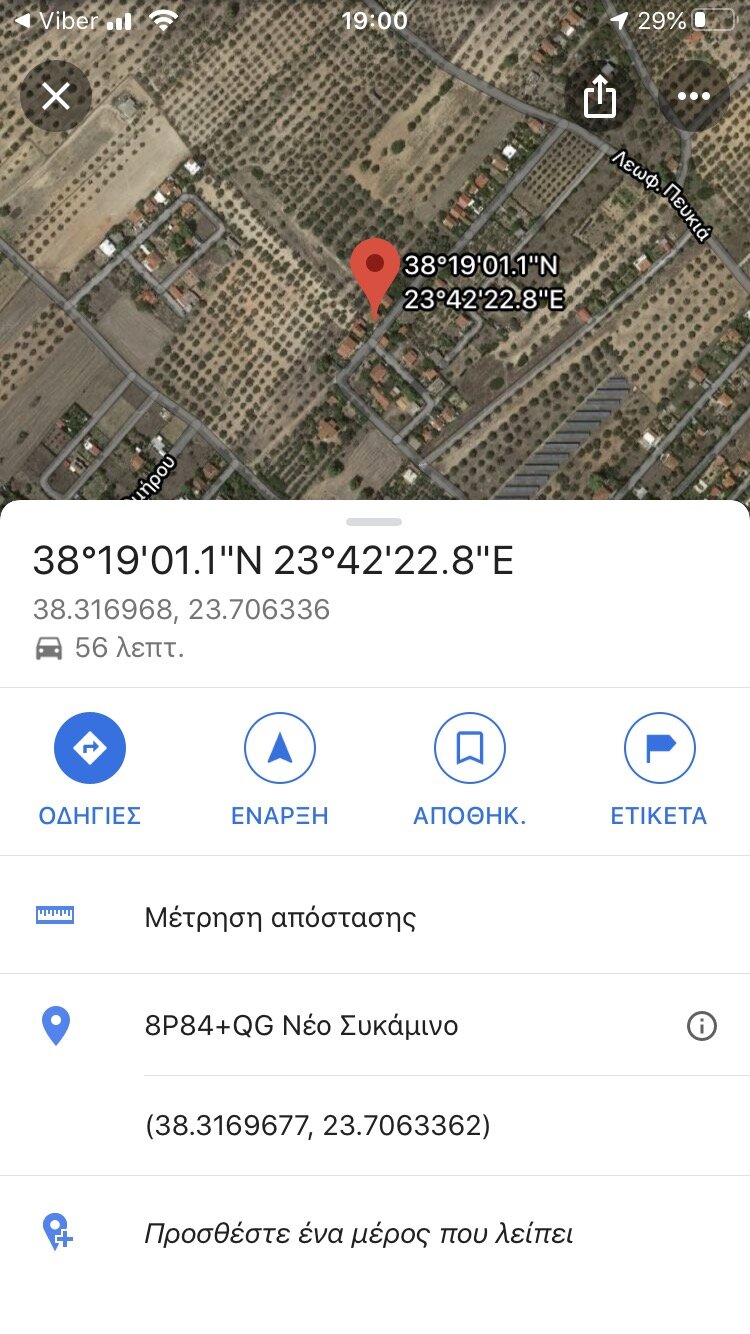Get directions with ΟΔΗΓΙΕΣ button
Screen dimensions: 750x1334
90,770
